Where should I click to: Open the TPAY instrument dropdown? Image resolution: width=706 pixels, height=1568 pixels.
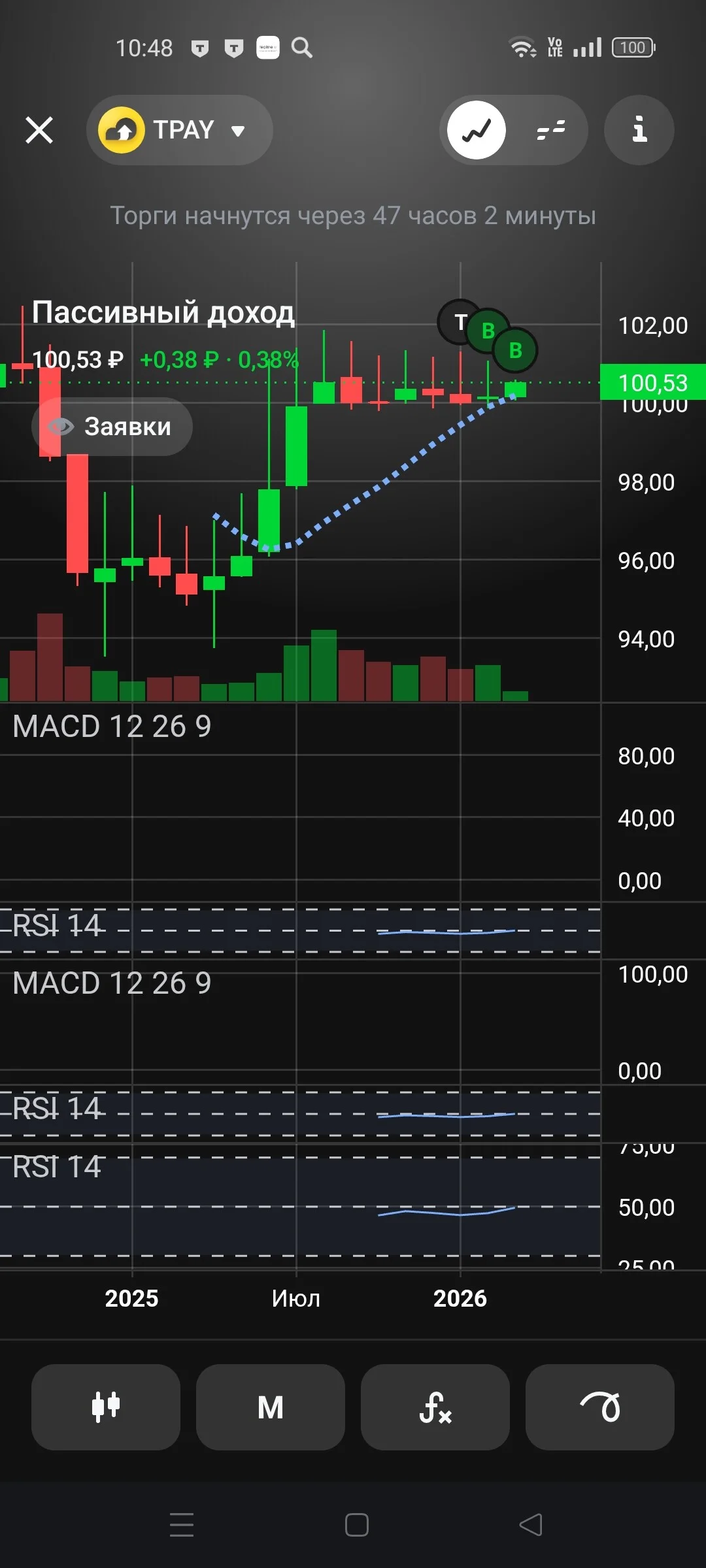tap(180, 129)
